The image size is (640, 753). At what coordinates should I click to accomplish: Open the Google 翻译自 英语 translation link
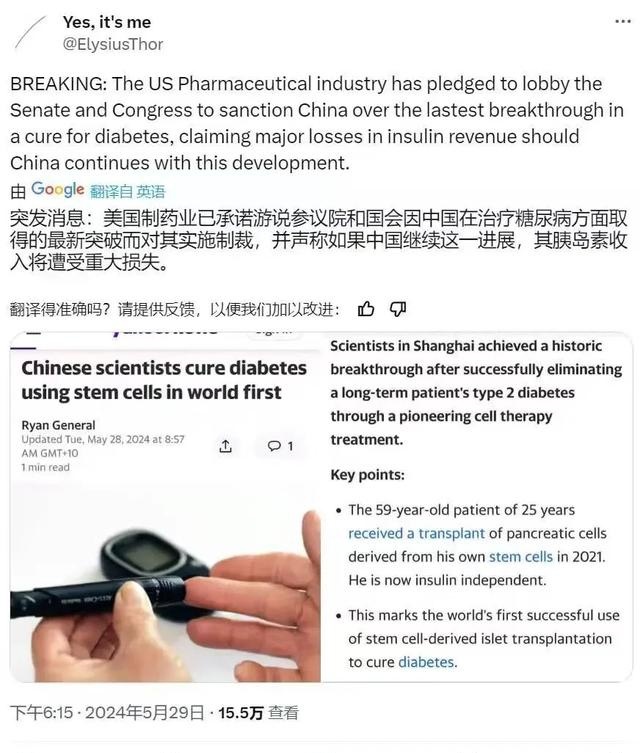pyautogui.click(x=98, y=190)
